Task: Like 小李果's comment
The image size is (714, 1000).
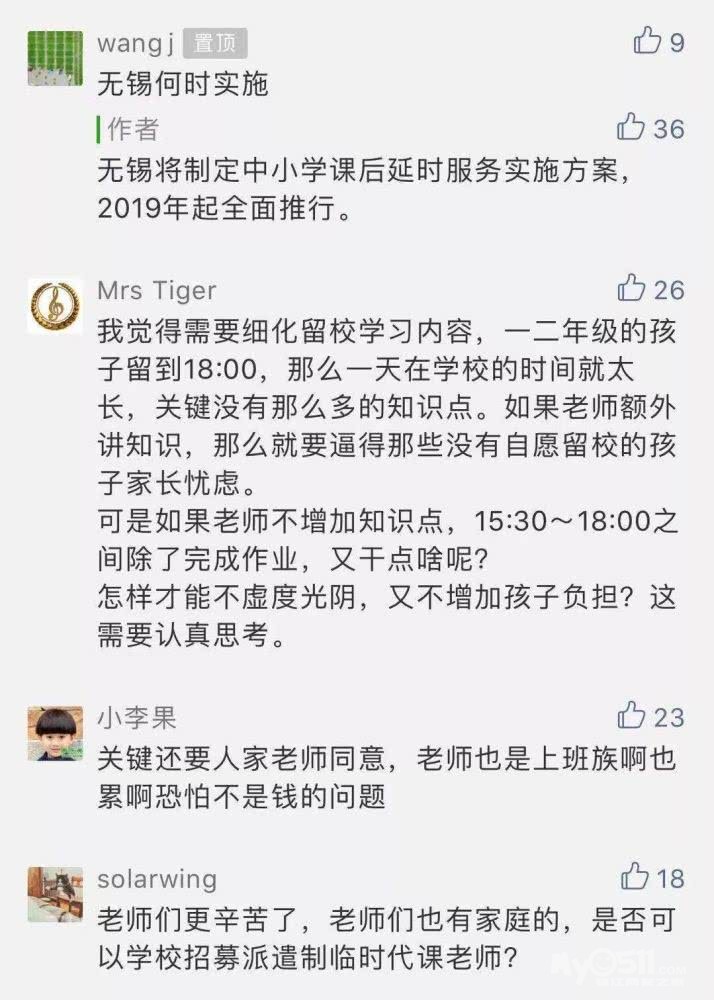Action: (632, 715)
